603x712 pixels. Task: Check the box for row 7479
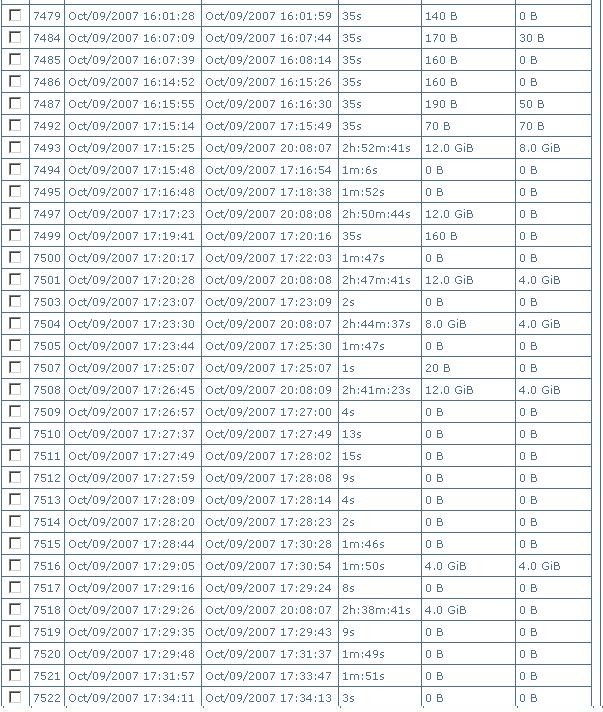[15, 15]
